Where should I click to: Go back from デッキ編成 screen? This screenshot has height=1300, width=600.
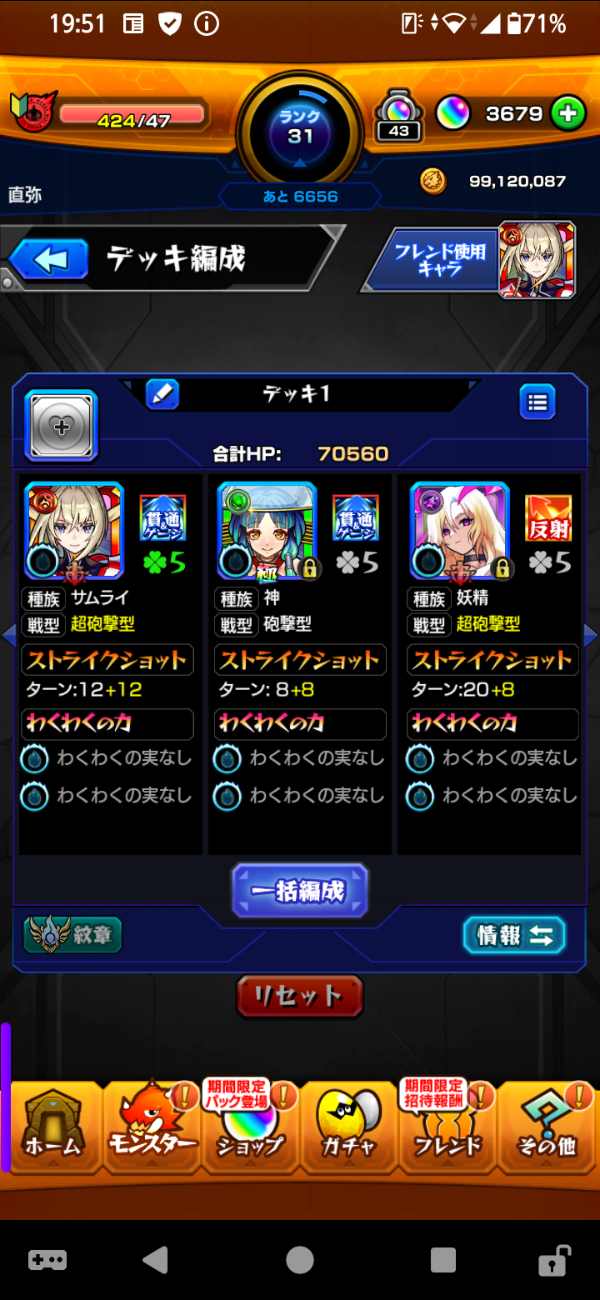tap(51, 260)
